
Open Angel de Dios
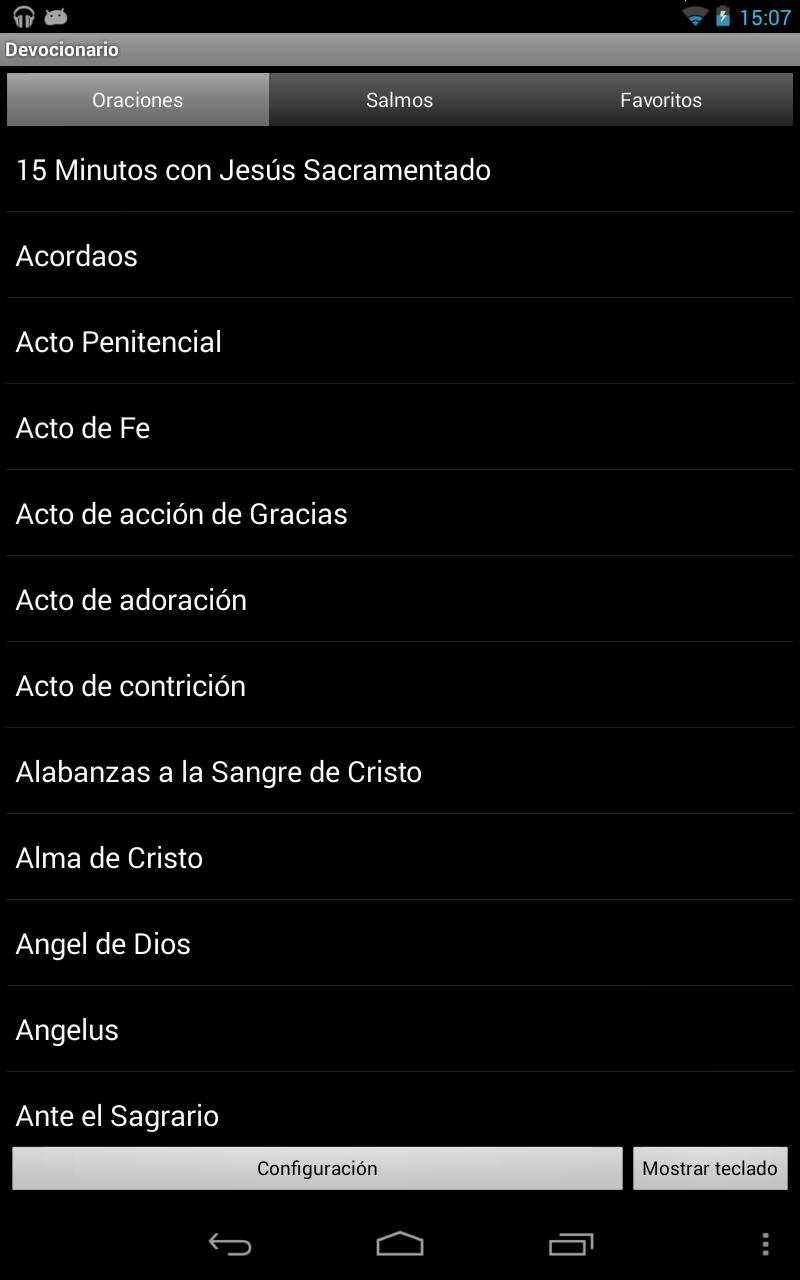pyautogui.click(x=400, y=944)
